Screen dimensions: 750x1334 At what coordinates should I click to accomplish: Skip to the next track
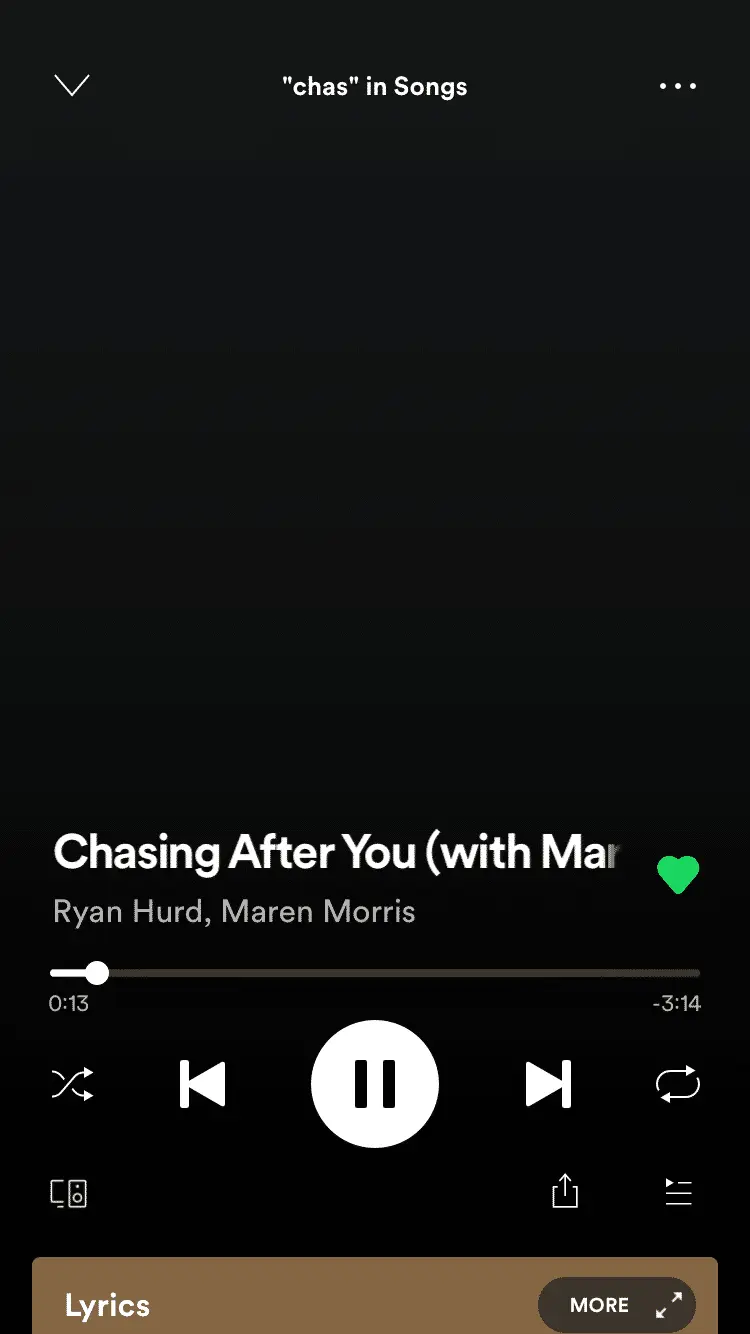[x=548, y=1084]
